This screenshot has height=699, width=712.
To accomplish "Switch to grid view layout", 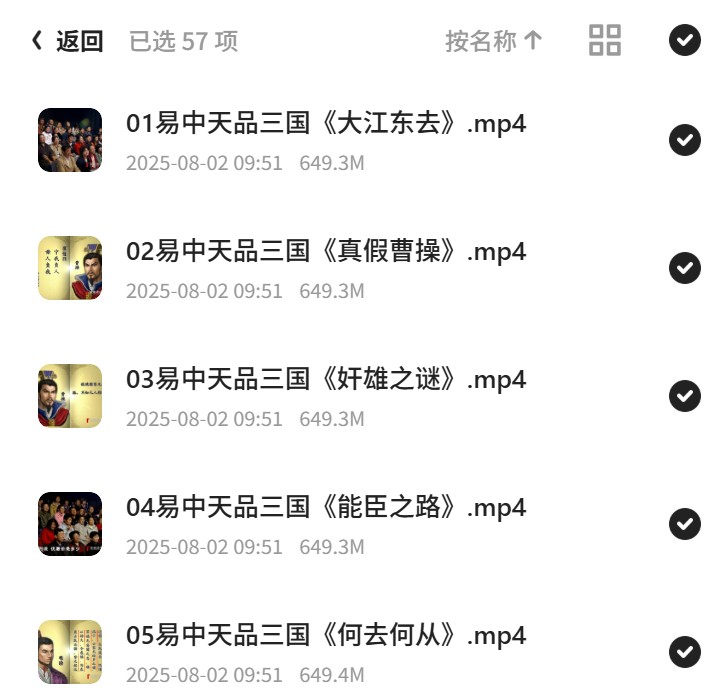I will (x=604, y=40).
